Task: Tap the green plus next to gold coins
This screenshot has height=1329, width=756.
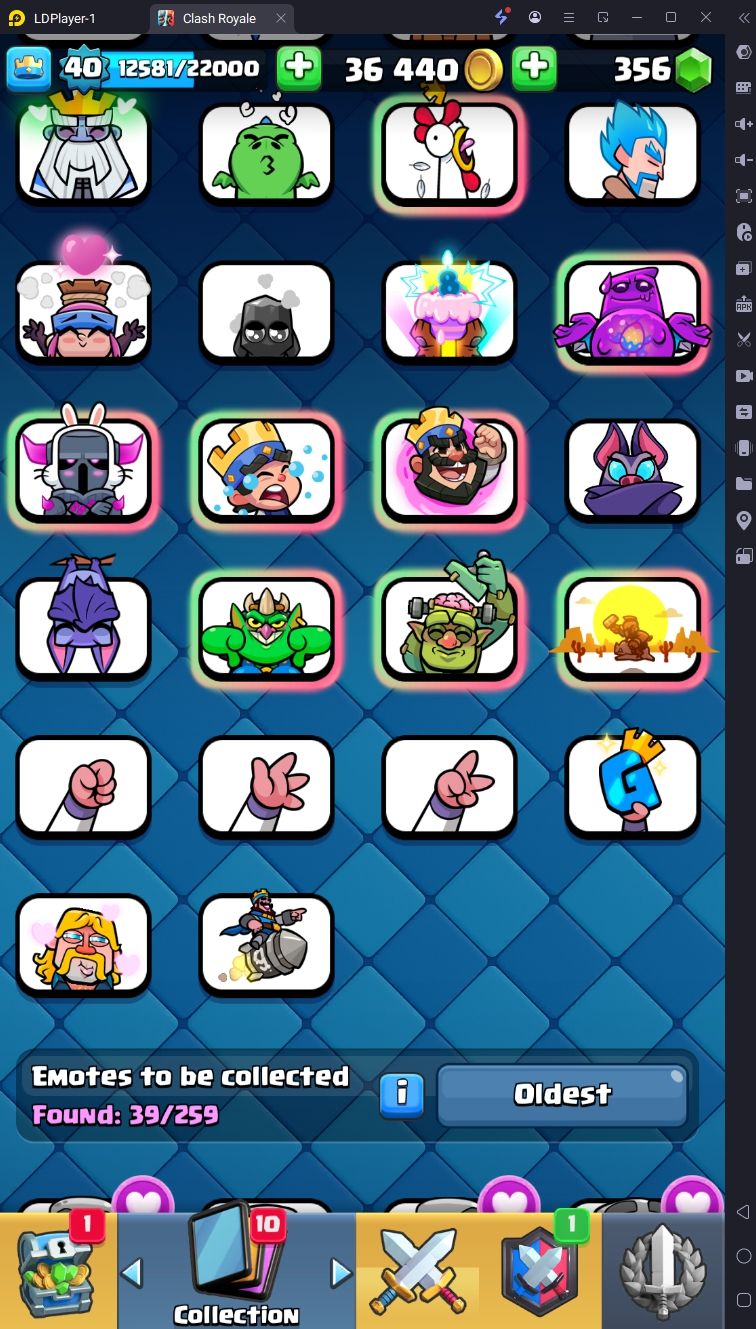Action: 535,68
